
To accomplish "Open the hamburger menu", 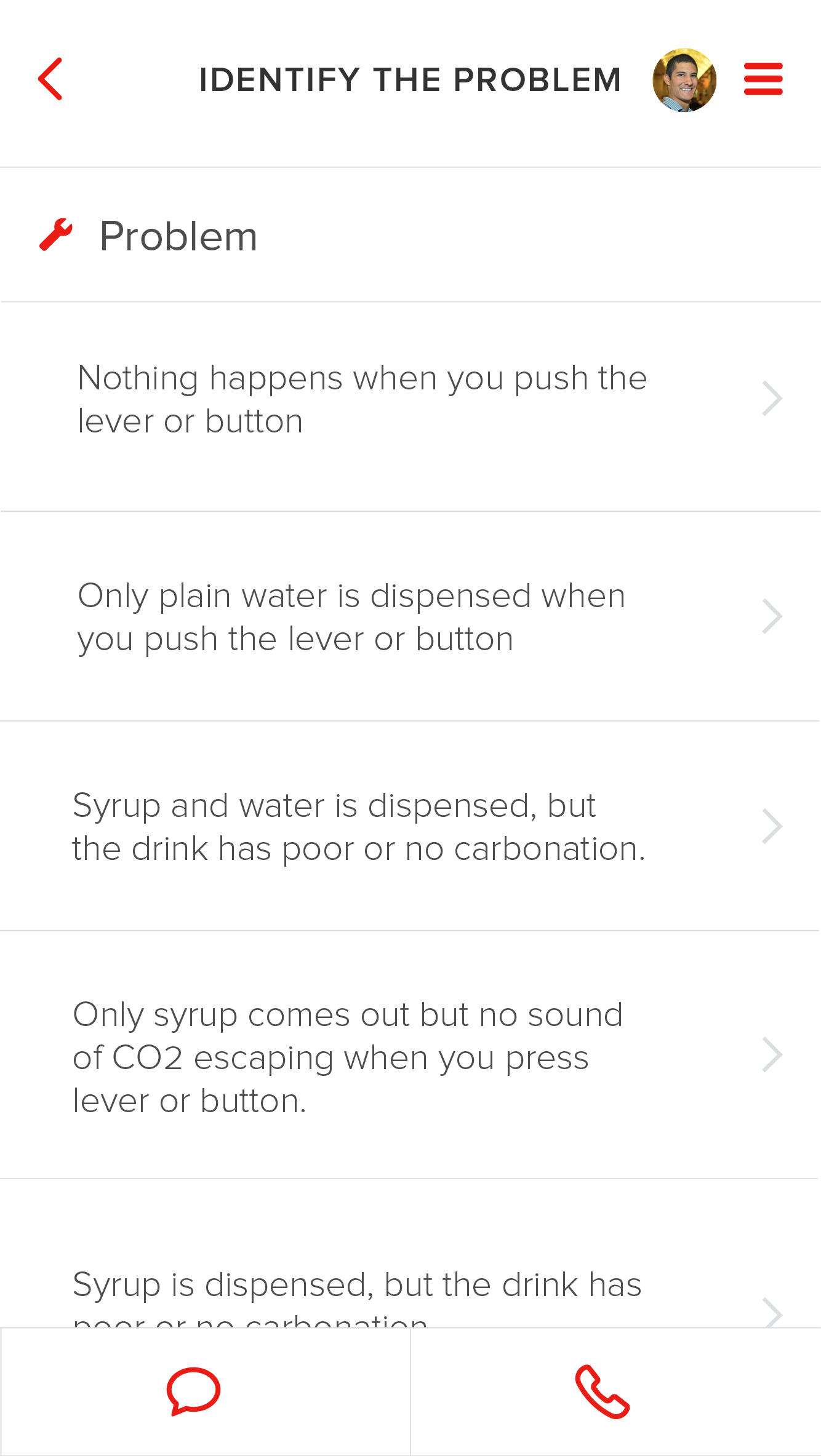I will 763,79.
